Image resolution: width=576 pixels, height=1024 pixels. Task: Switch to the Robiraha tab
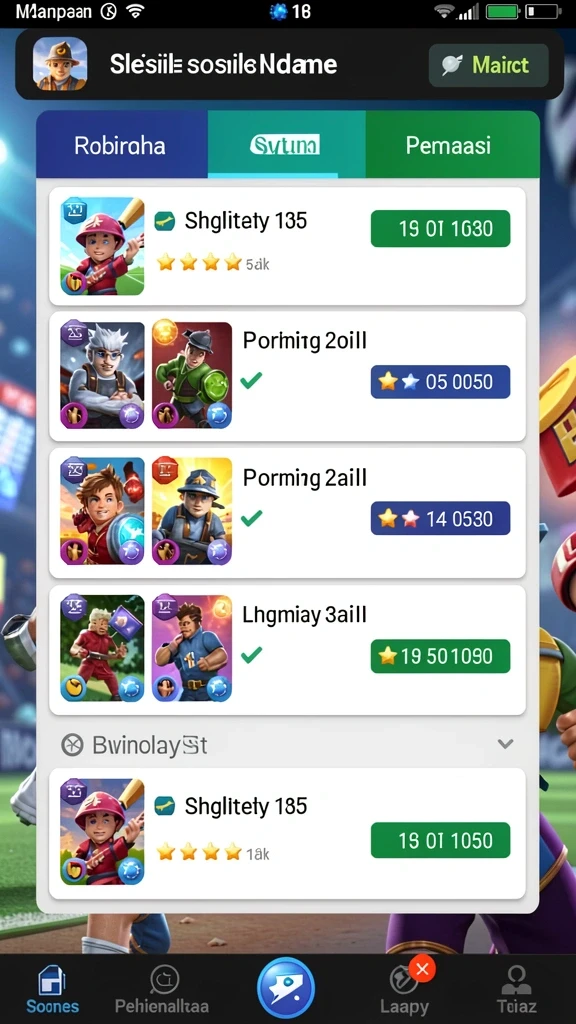(122, 144)
